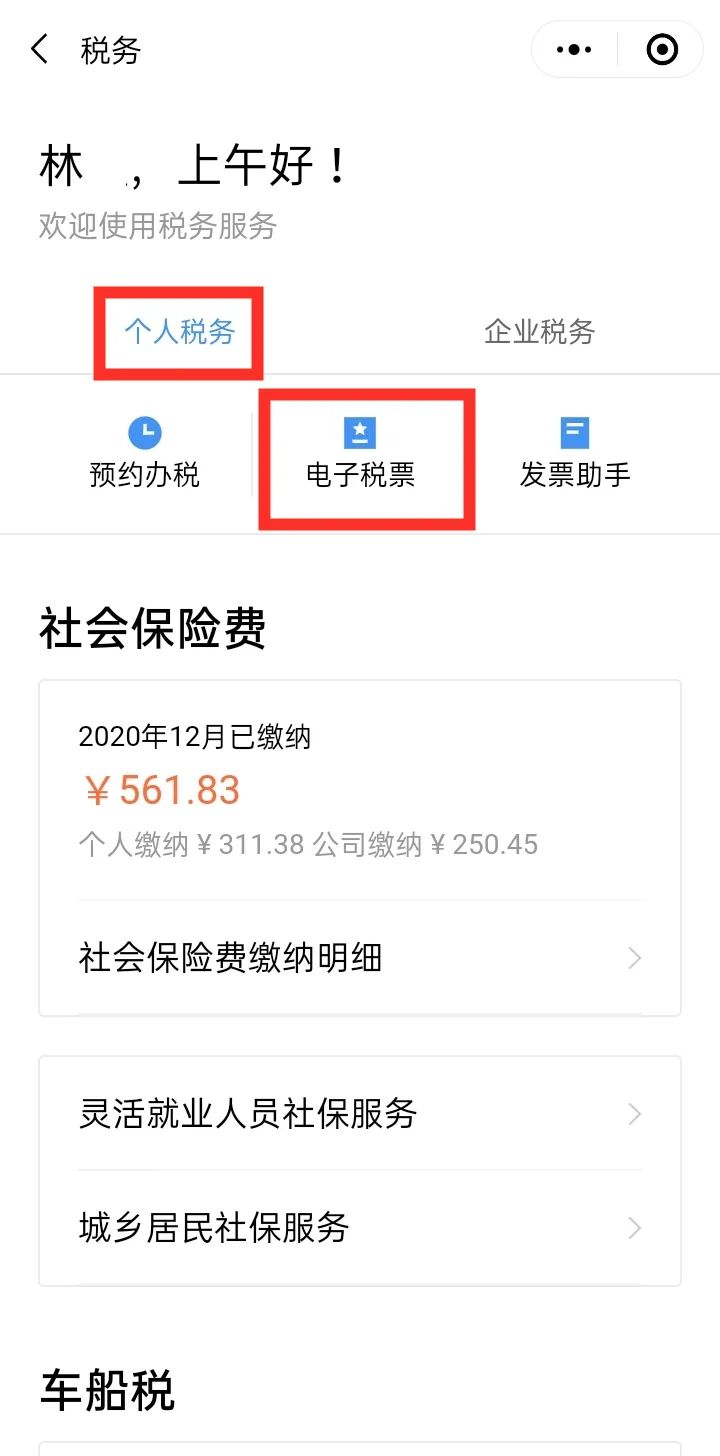720x1456 pixels.
Task: Go back from the 税务 page
Action: click(x=40, y=50)
